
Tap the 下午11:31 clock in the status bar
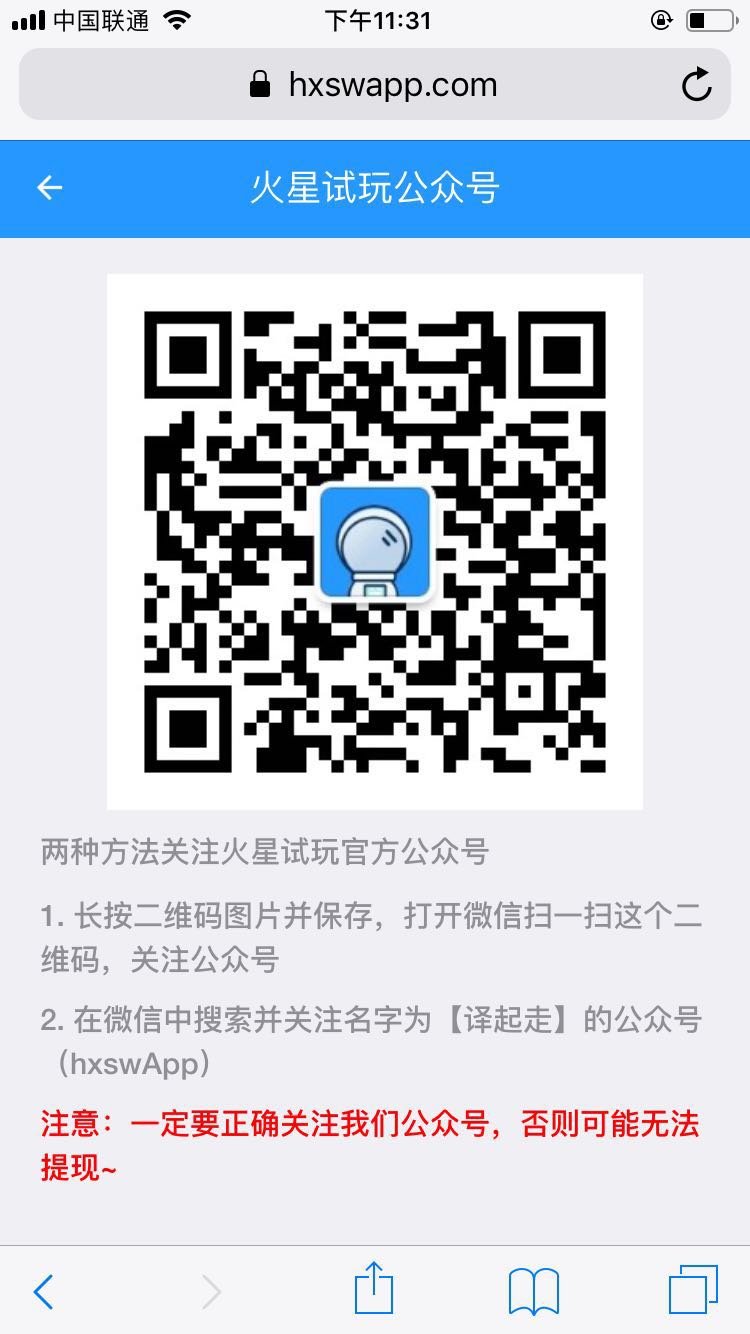[375, 19]
